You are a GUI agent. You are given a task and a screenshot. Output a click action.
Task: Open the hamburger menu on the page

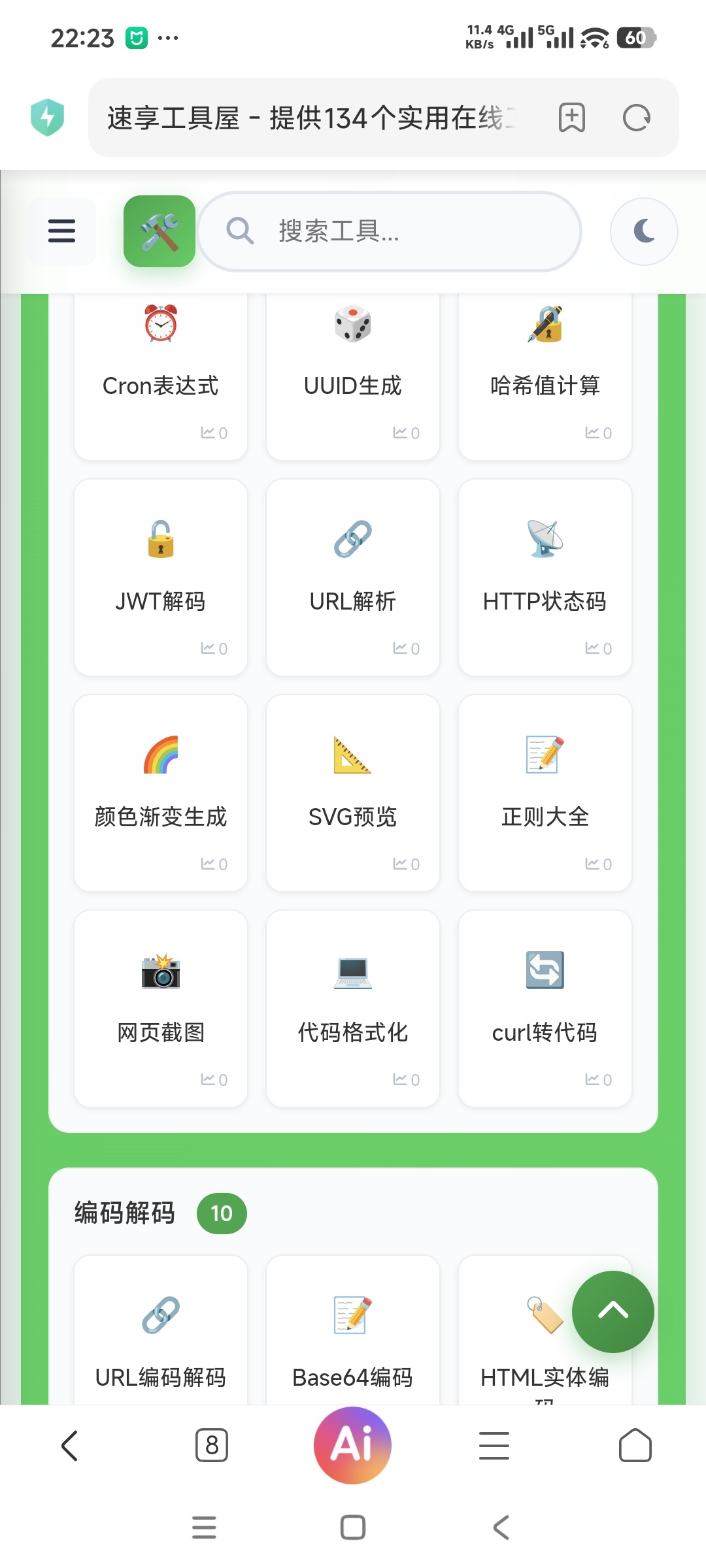pos(61,231)
